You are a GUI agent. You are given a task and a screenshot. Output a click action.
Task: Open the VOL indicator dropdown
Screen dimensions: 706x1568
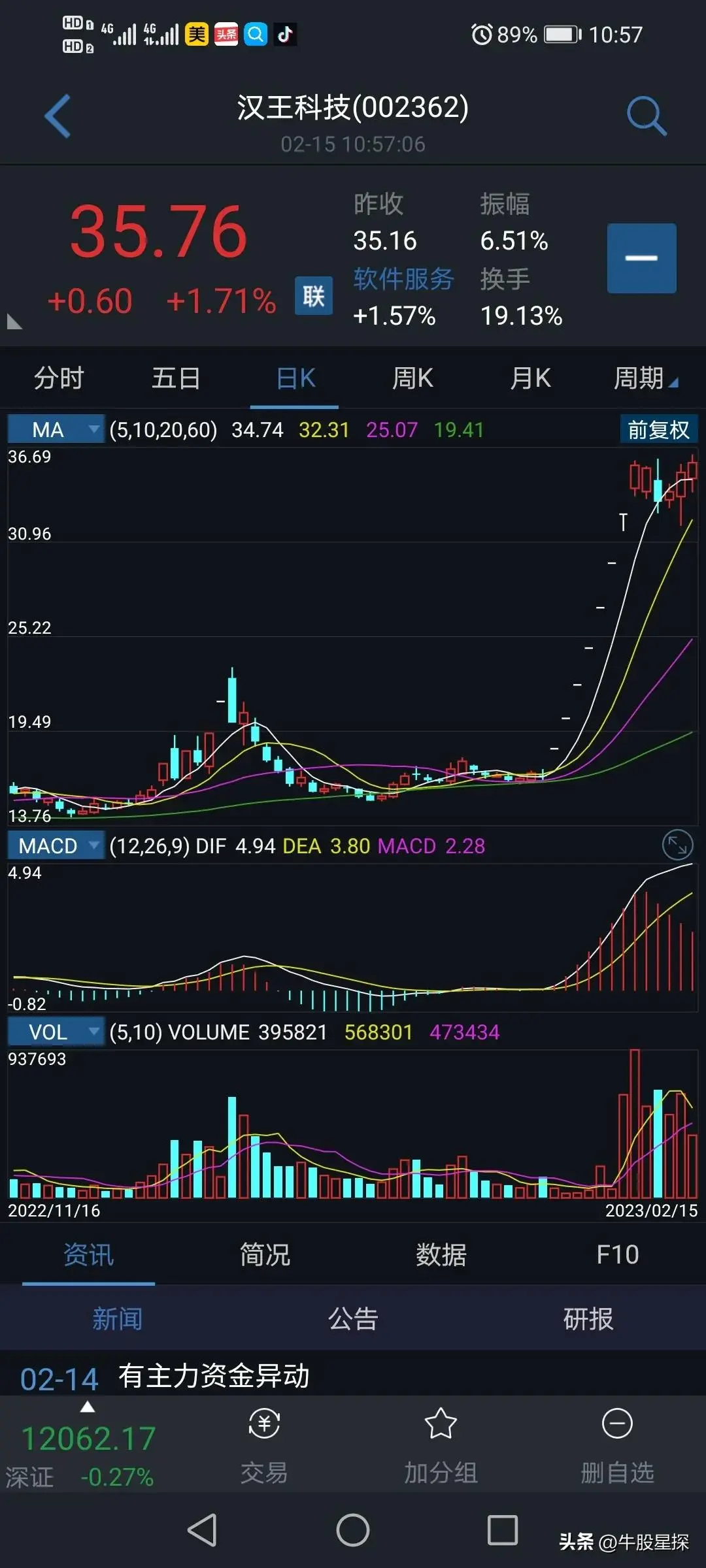56,1032
